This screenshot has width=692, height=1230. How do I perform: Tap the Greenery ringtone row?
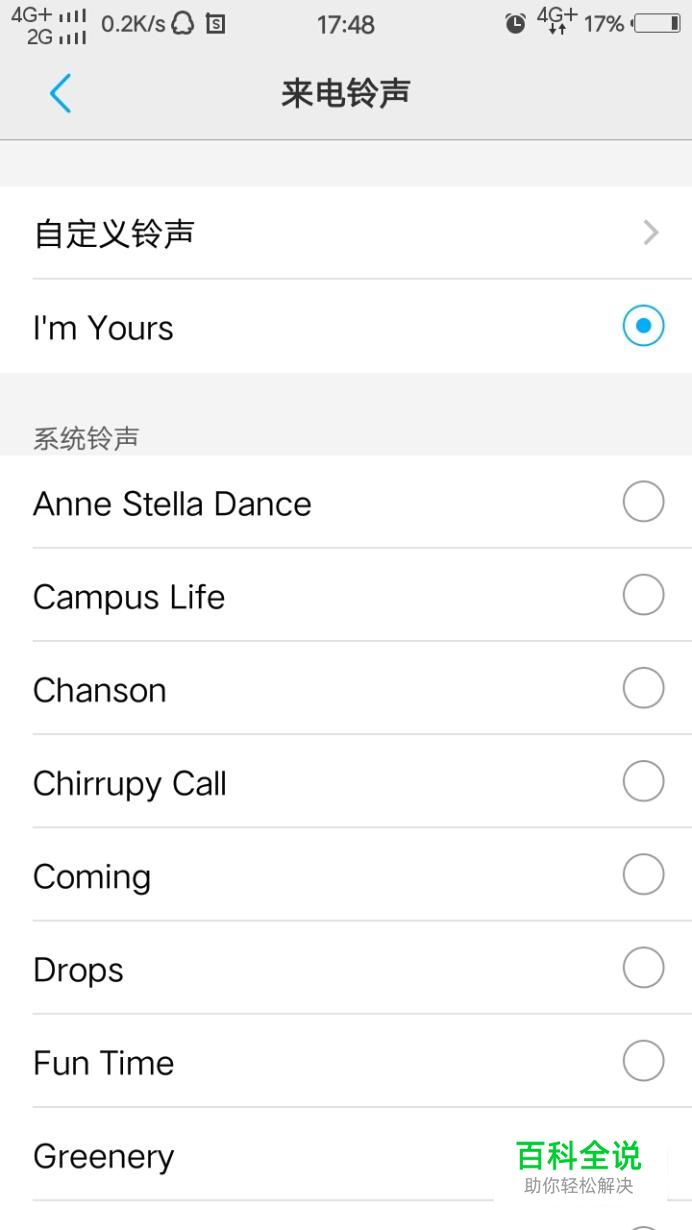(x=346, y=1154)
